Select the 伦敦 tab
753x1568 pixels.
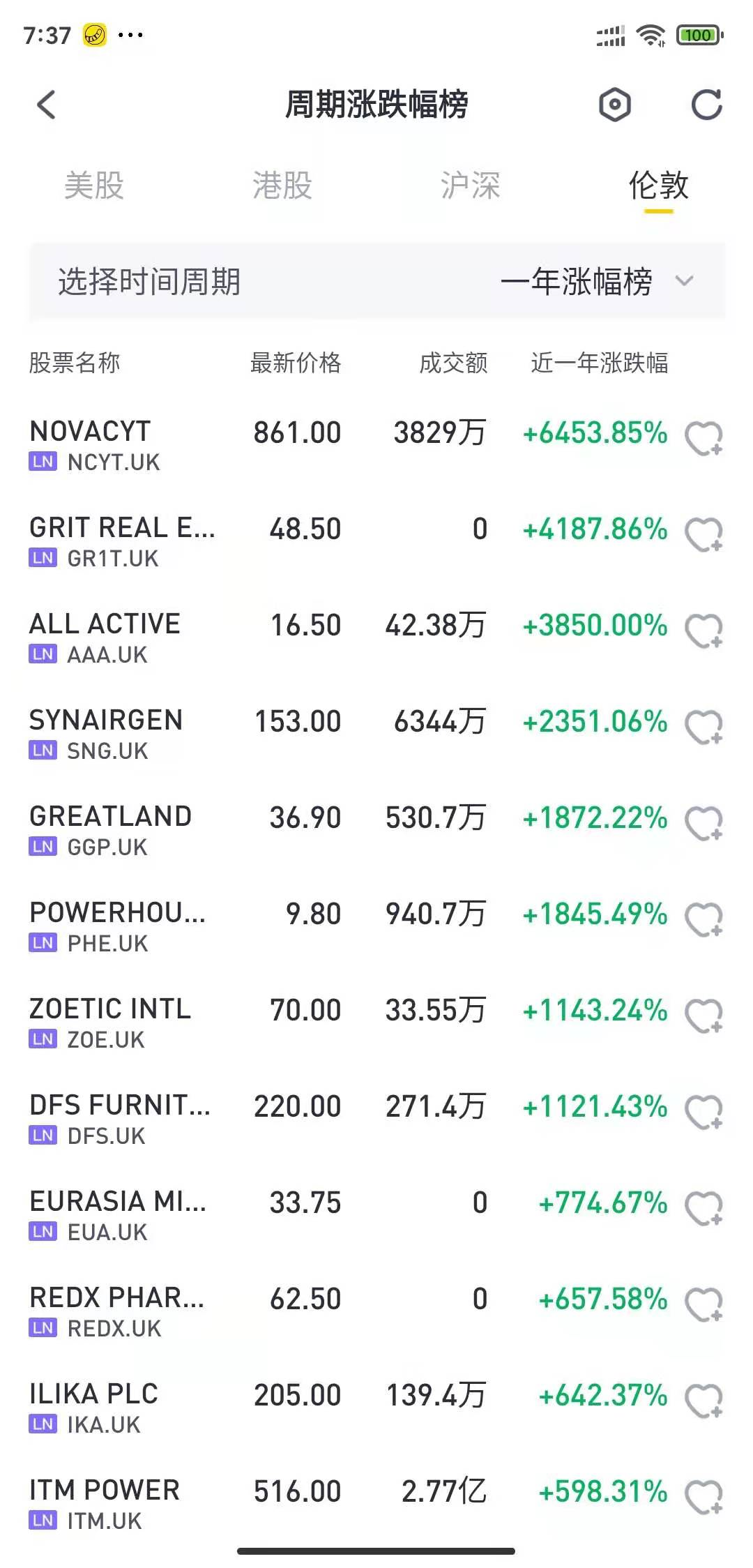click(659, 186)
